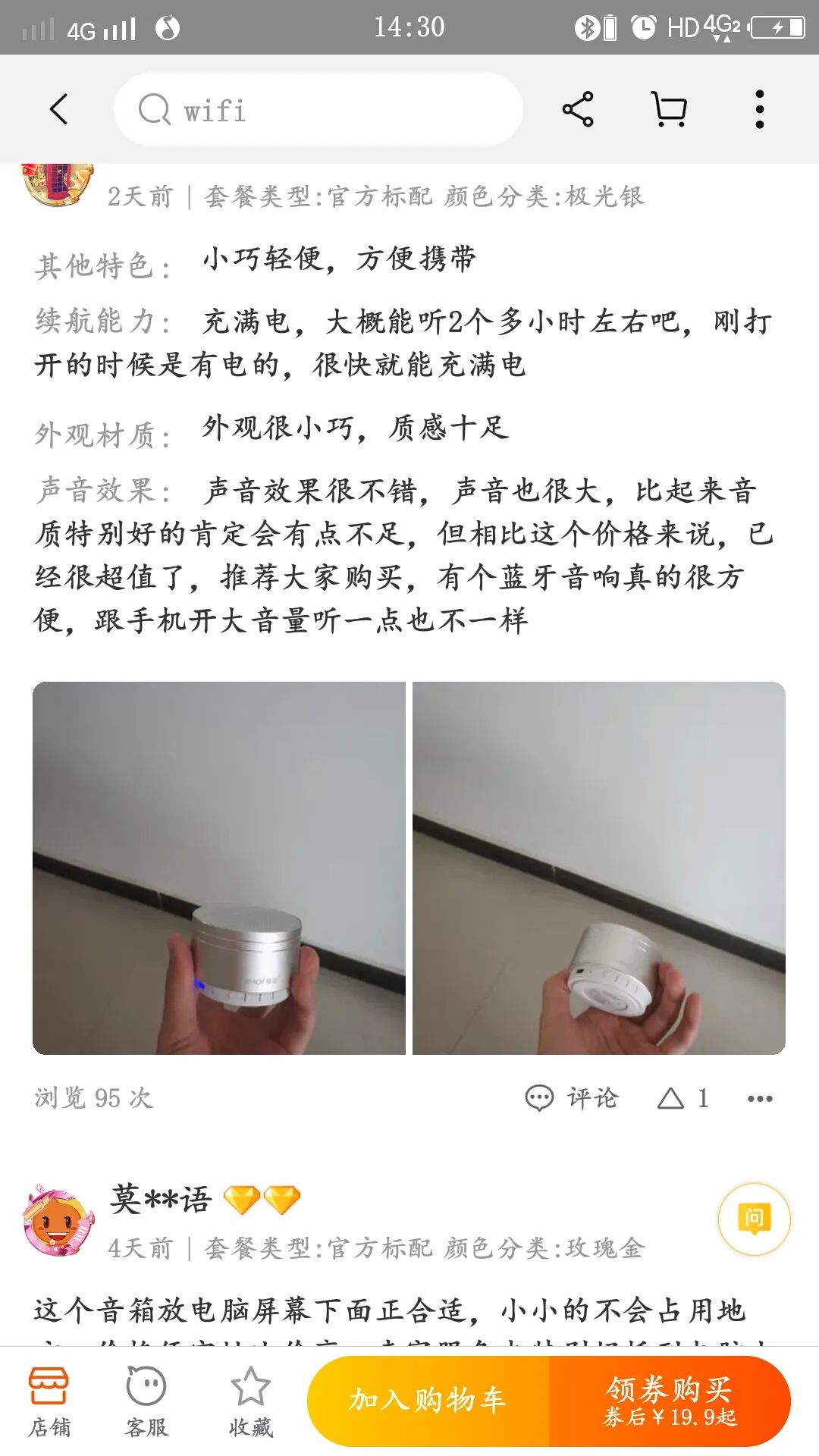Tap the 评论 comment bubble icon
819x1456 pixels.
coord(541,1098)
